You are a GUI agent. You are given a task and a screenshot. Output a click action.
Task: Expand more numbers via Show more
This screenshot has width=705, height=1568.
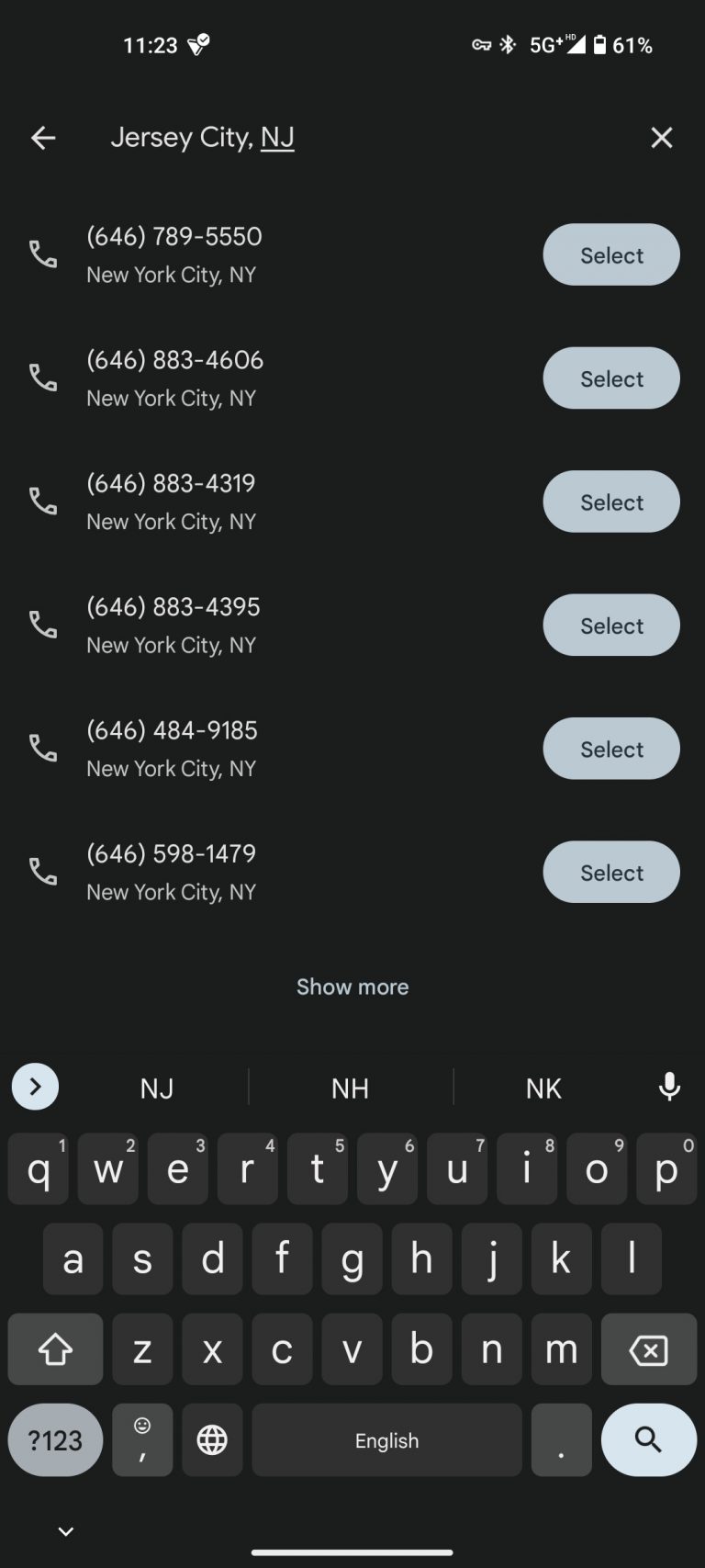coord(352,986)
